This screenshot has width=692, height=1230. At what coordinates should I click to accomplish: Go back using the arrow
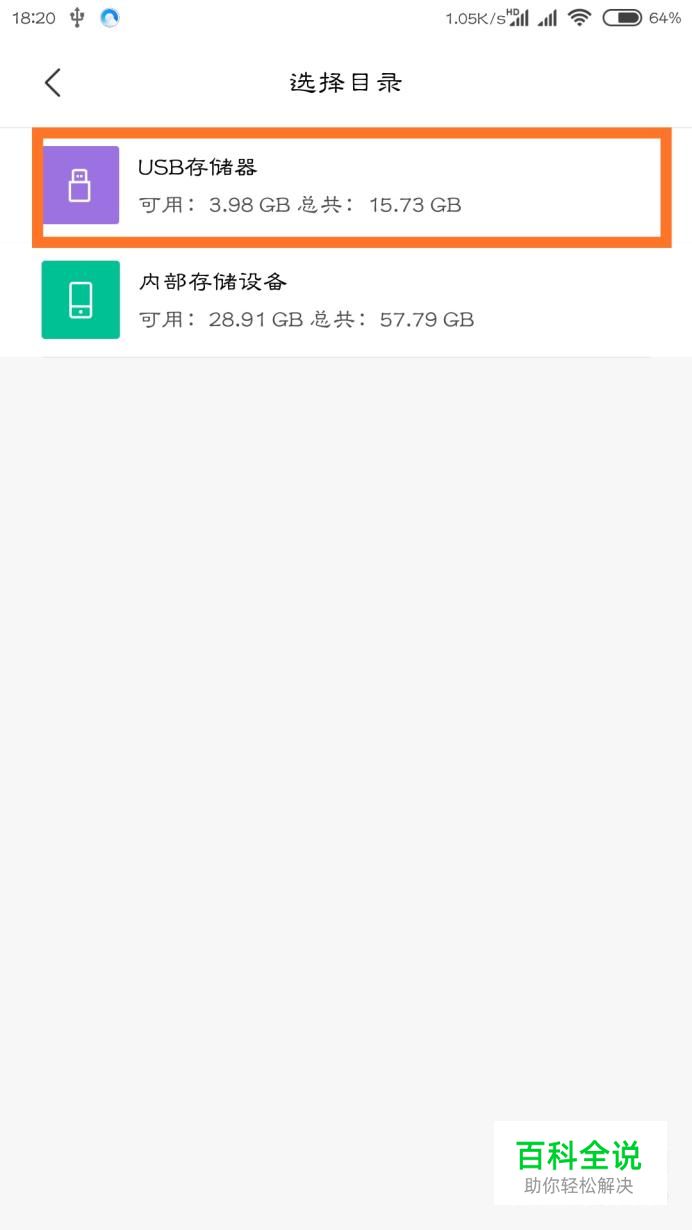pyautogui.click(x=53, y=83)
